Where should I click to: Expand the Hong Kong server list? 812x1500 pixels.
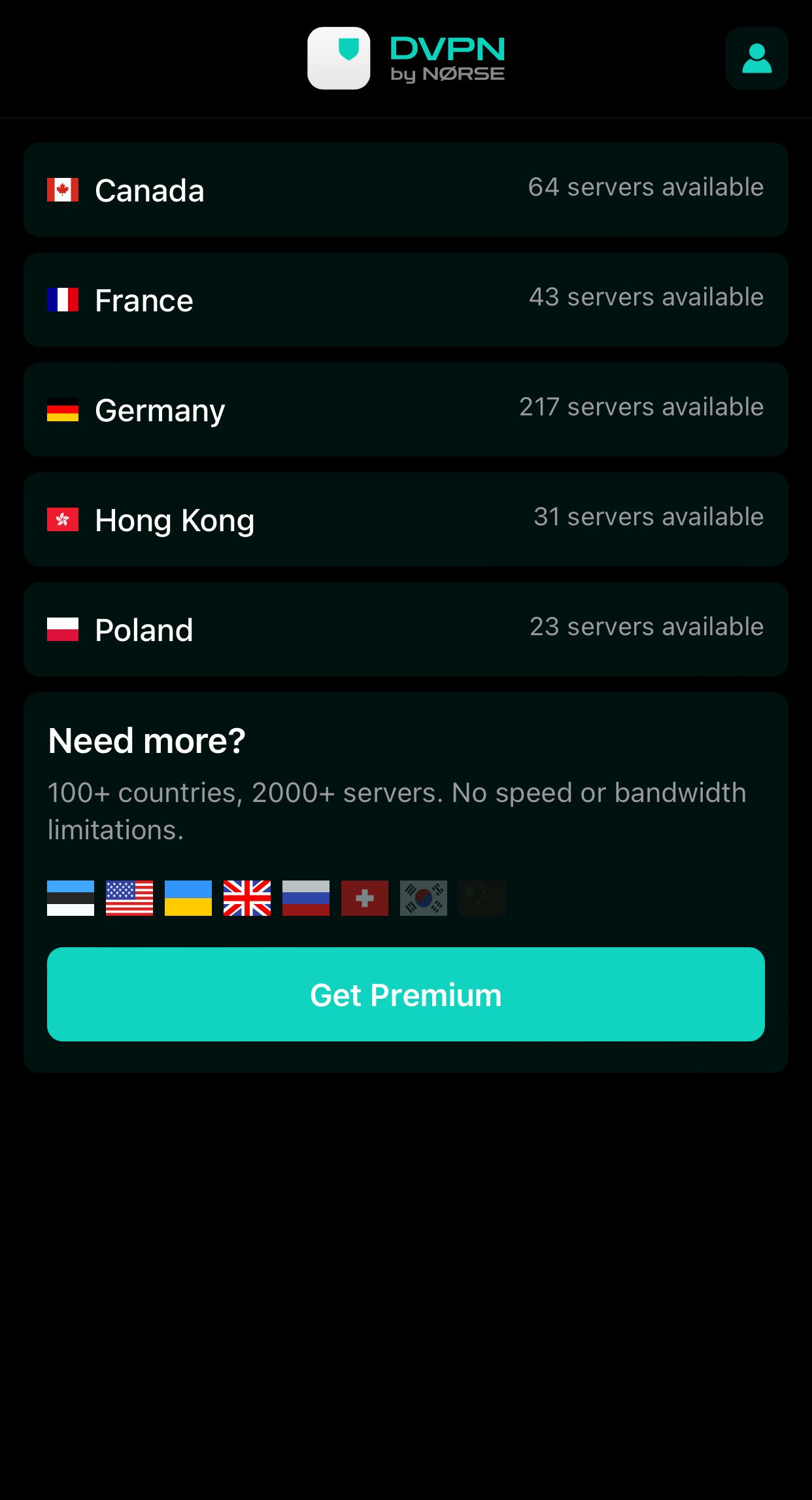pos(405,519)
